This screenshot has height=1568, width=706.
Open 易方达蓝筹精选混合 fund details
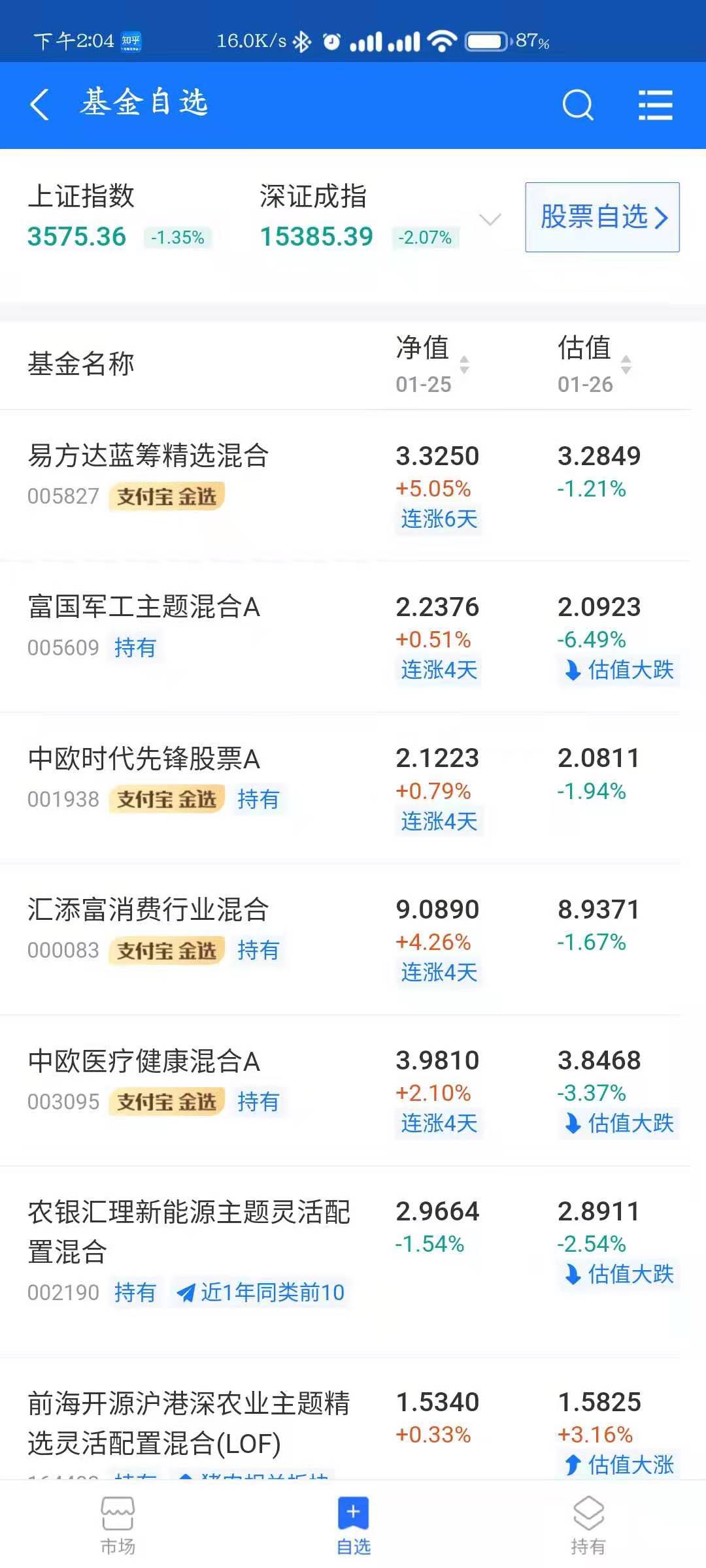[353, 486]
